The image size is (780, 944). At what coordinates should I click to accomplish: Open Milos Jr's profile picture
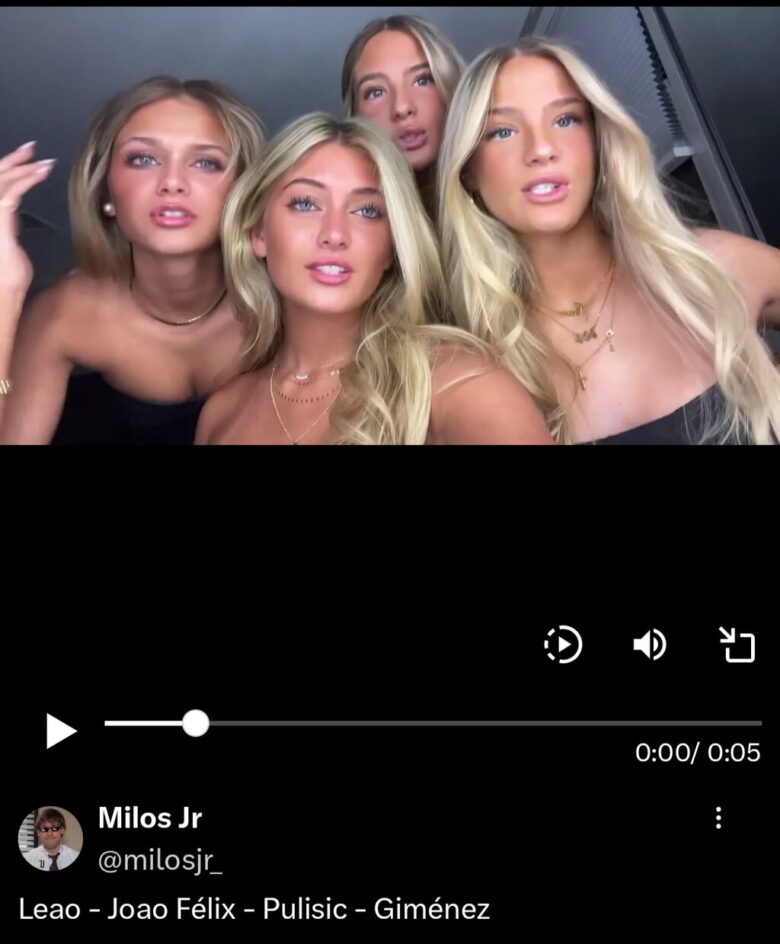point(50,838)
